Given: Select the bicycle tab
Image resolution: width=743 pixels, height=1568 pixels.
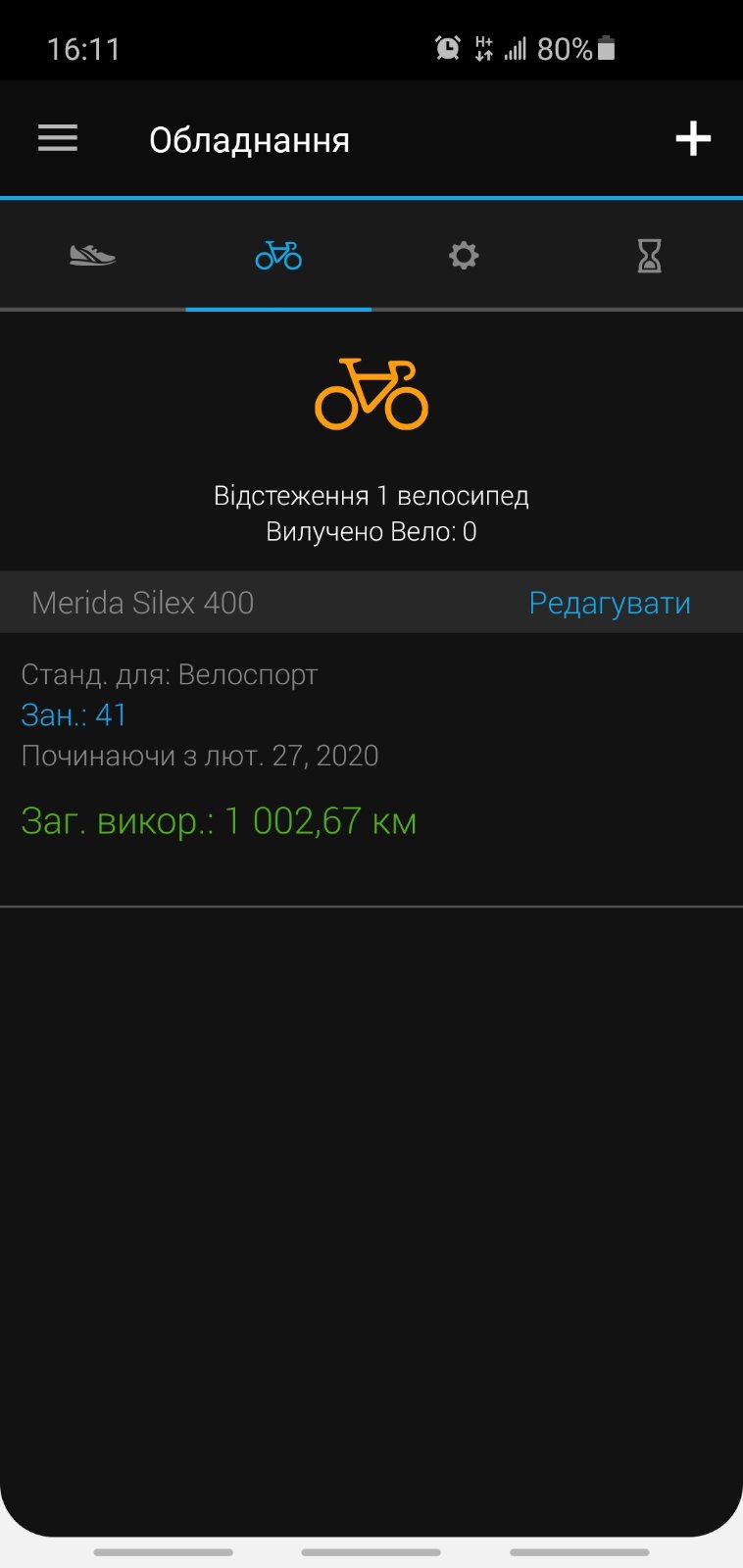Looking at the screenshot, I should pos(278,256).
